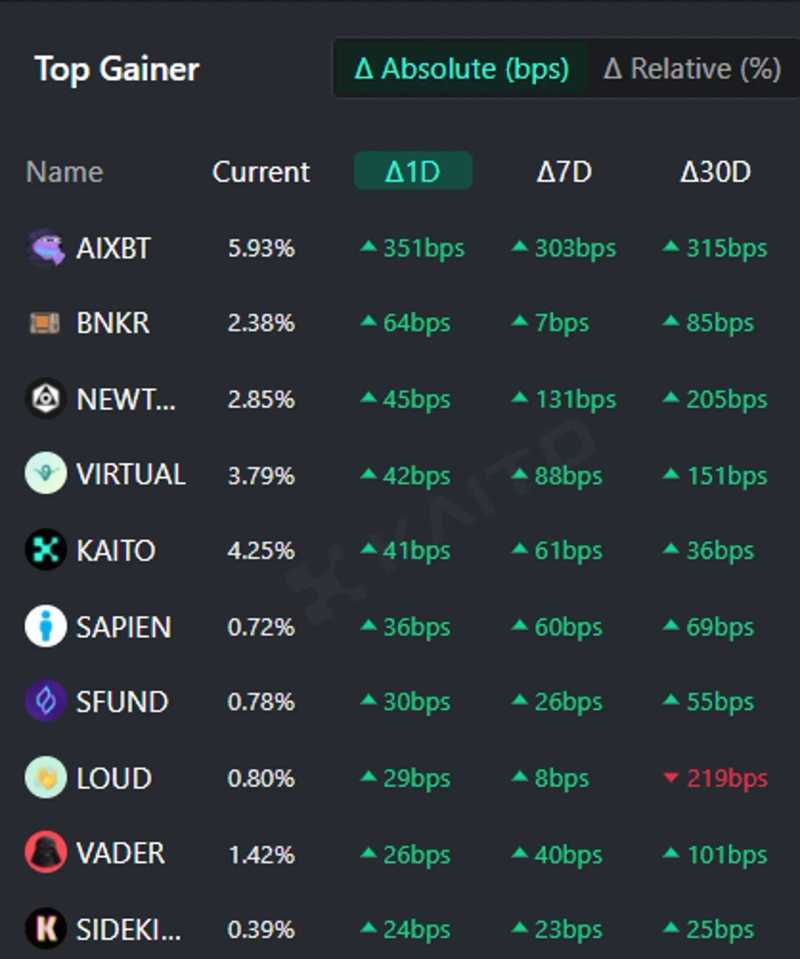800x959 pixels.
Task: Select the VADER row
Action: [x=120, y=854]
